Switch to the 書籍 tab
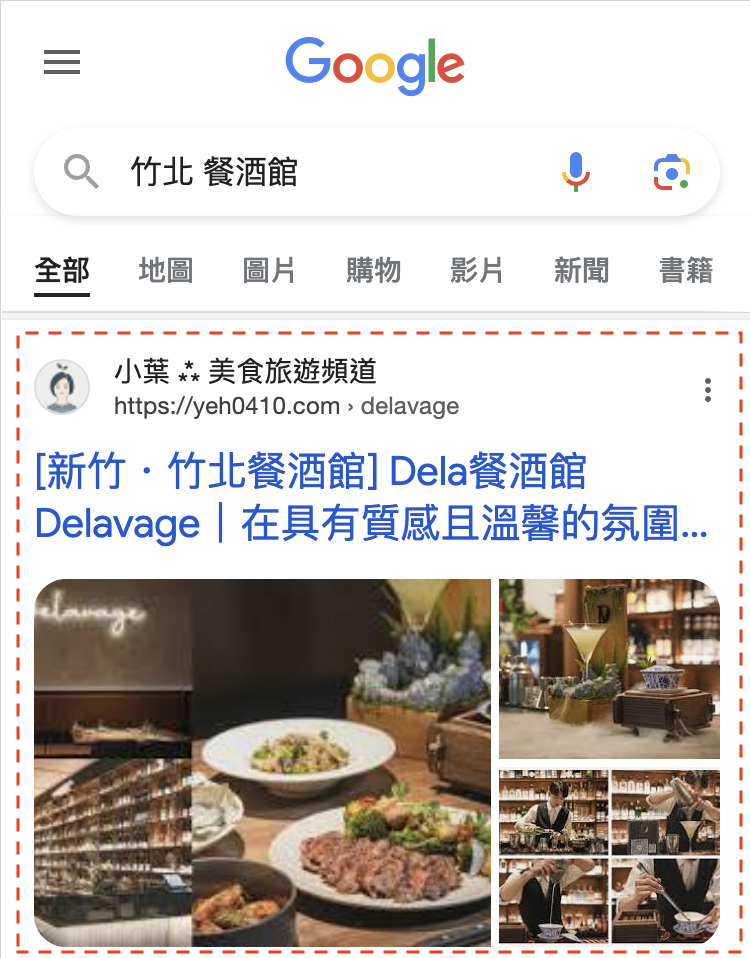 (686, 270)
